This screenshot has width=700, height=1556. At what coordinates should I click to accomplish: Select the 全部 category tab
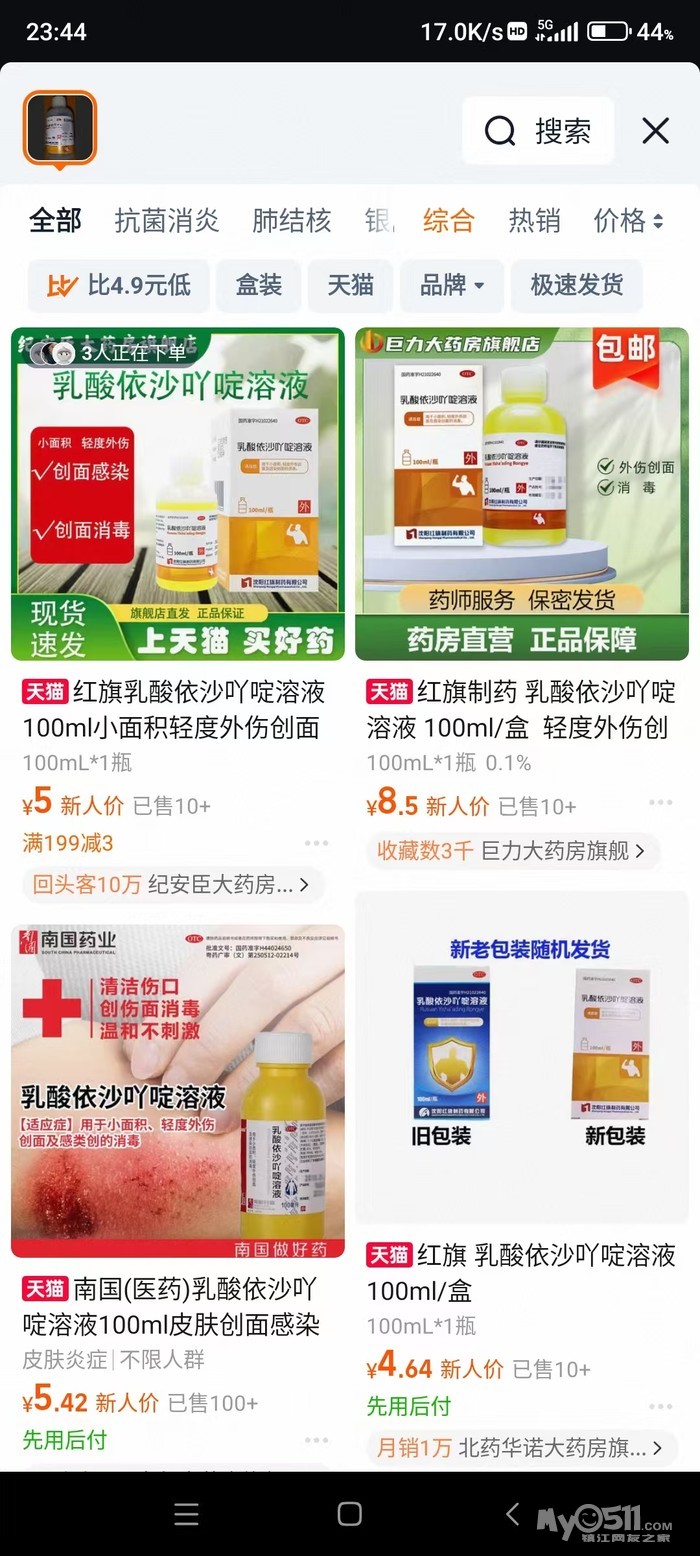[55, 220]
